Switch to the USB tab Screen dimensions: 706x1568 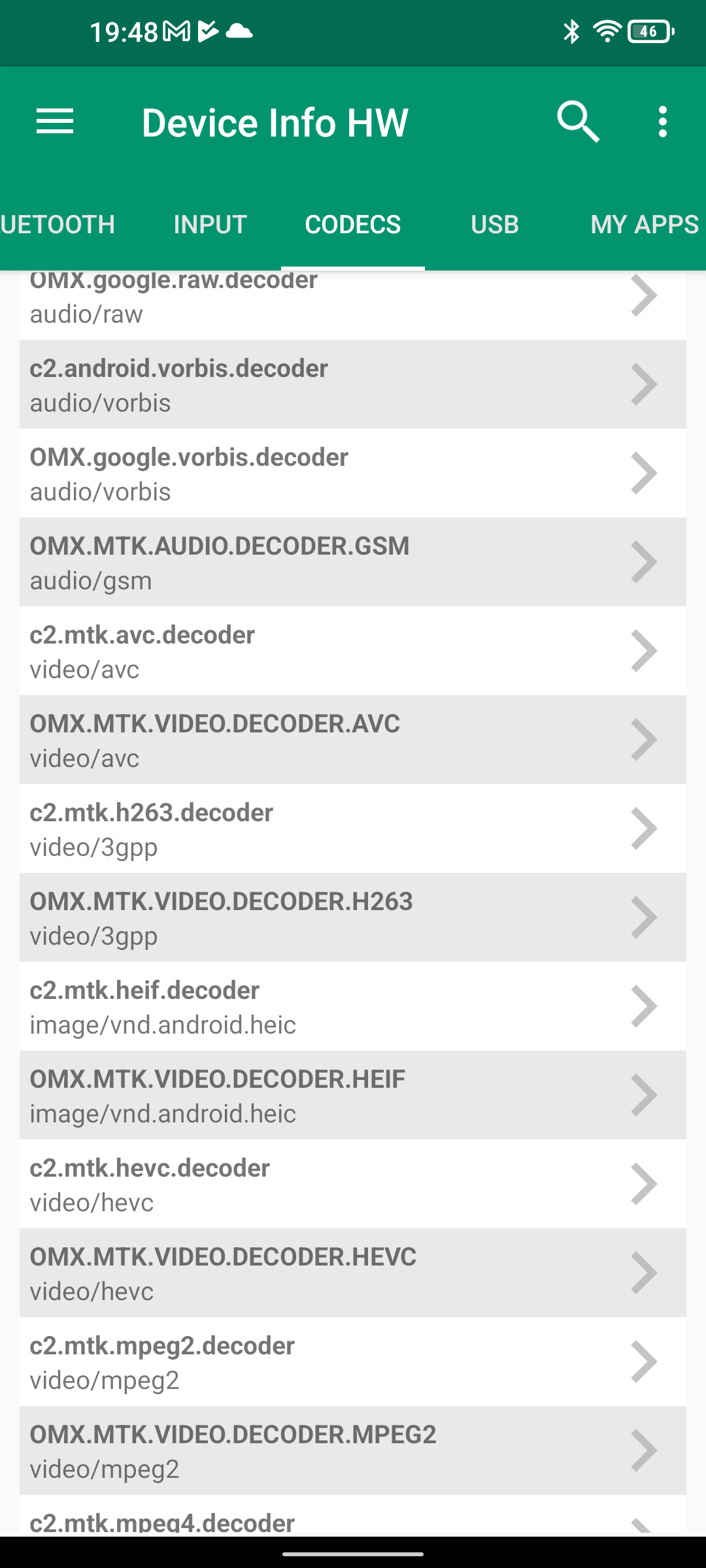[495, 225]
